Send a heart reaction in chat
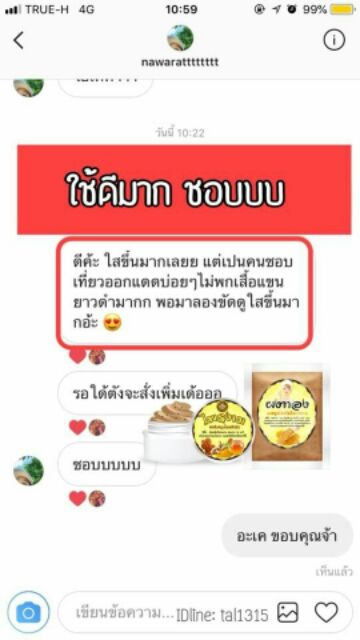 click(x=326, y=613)
